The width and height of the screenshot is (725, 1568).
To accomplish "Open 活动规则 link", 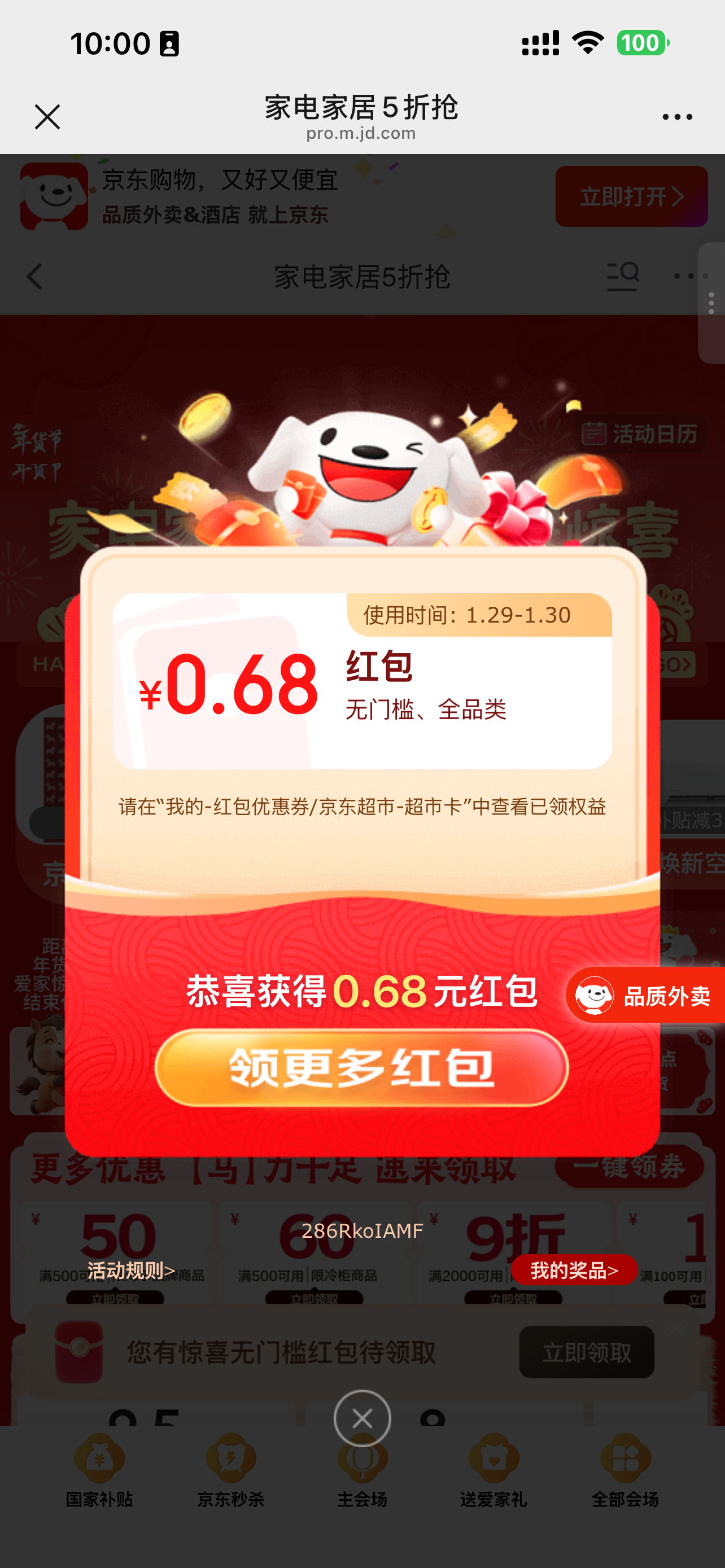I will tap(131, 1271).
